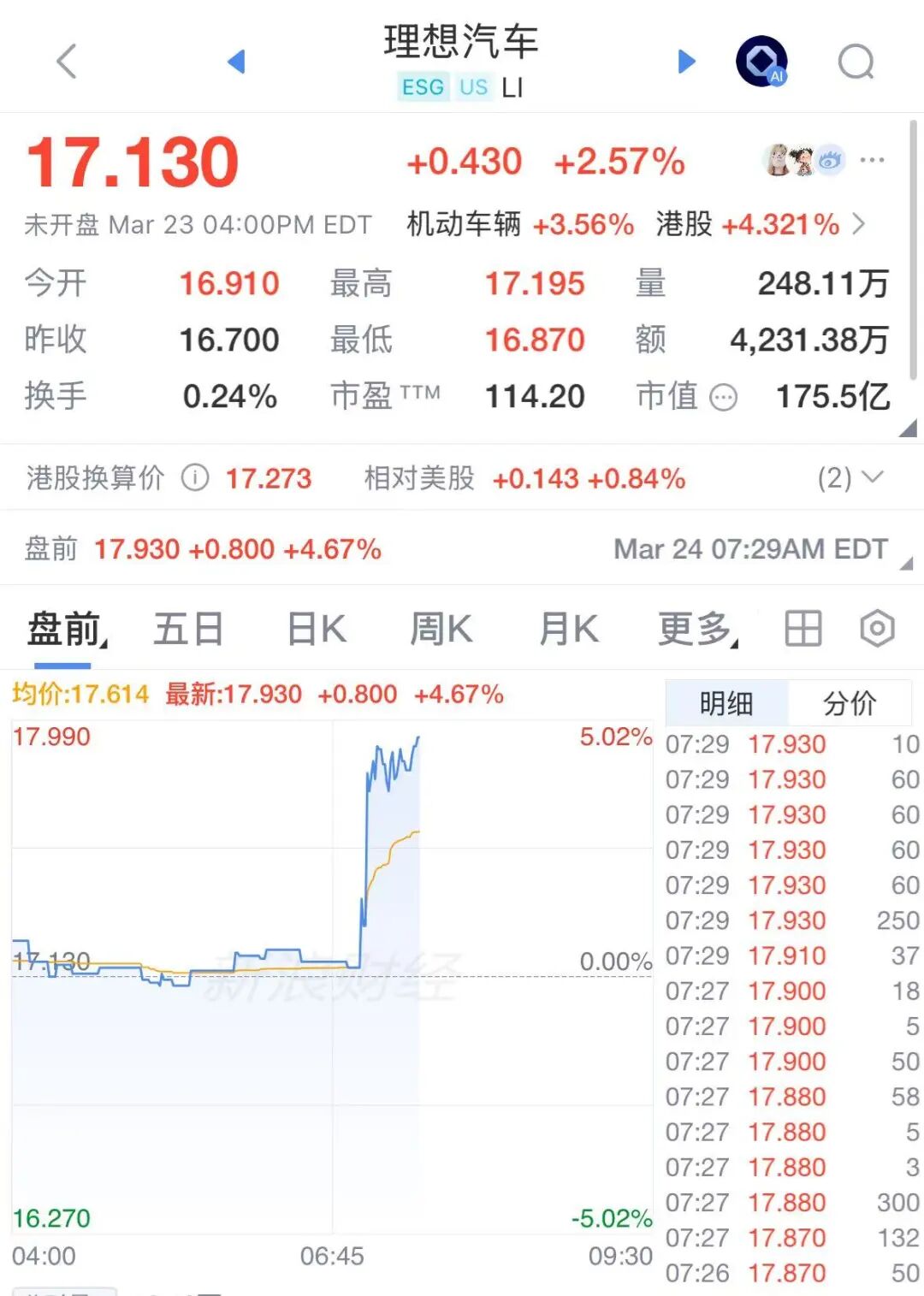The width and height of the screenshot is (924, 1296).
Task: Show info about 市值
Action: (724, 397)
